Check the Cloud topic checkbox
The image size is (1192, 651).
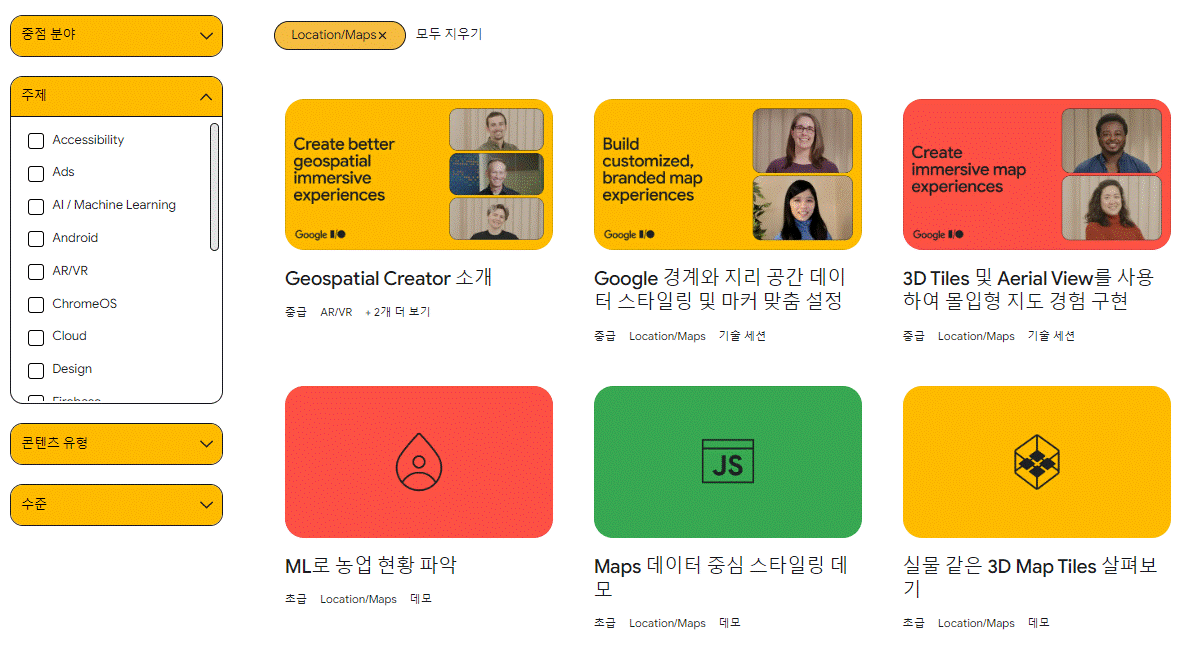click(36, 337)
